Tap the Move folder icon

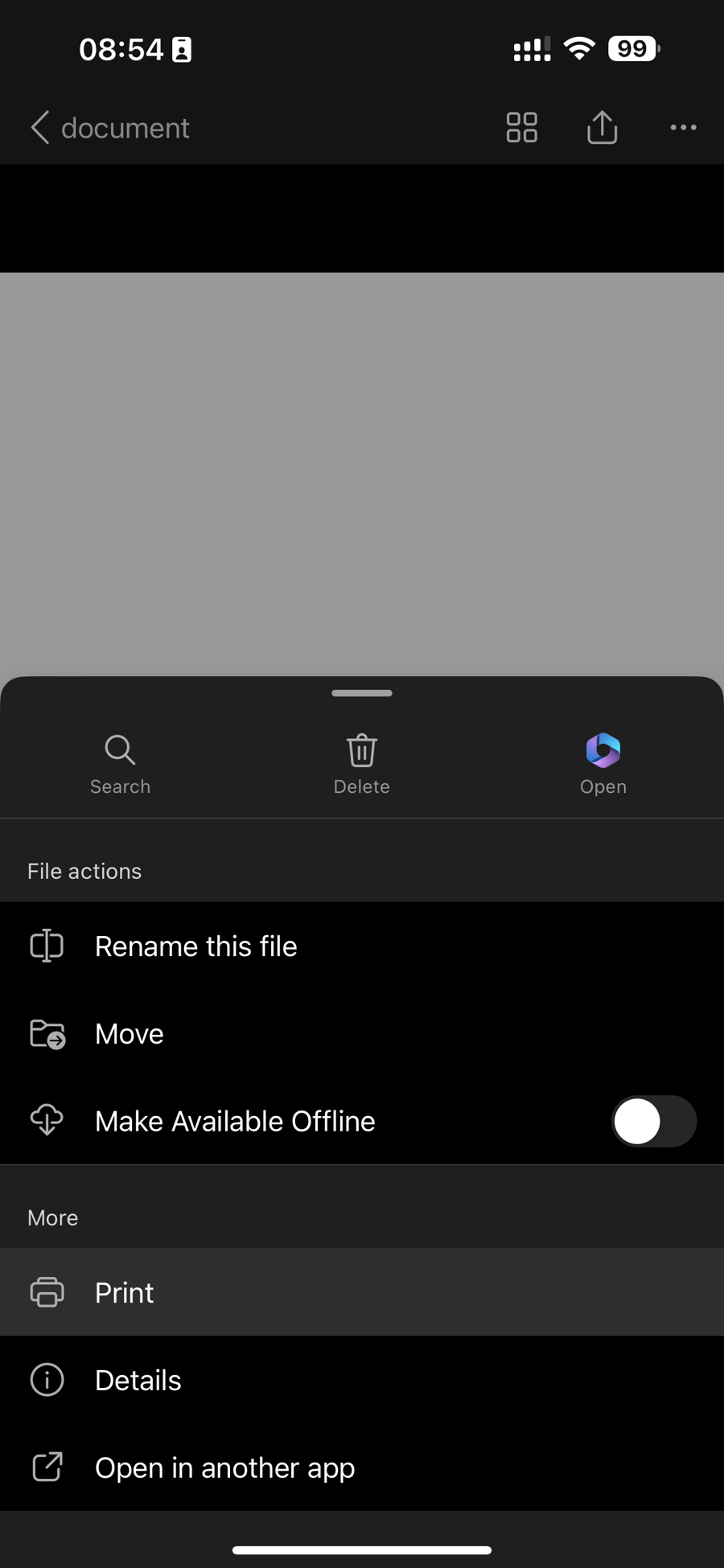(x=47, y=1033)
